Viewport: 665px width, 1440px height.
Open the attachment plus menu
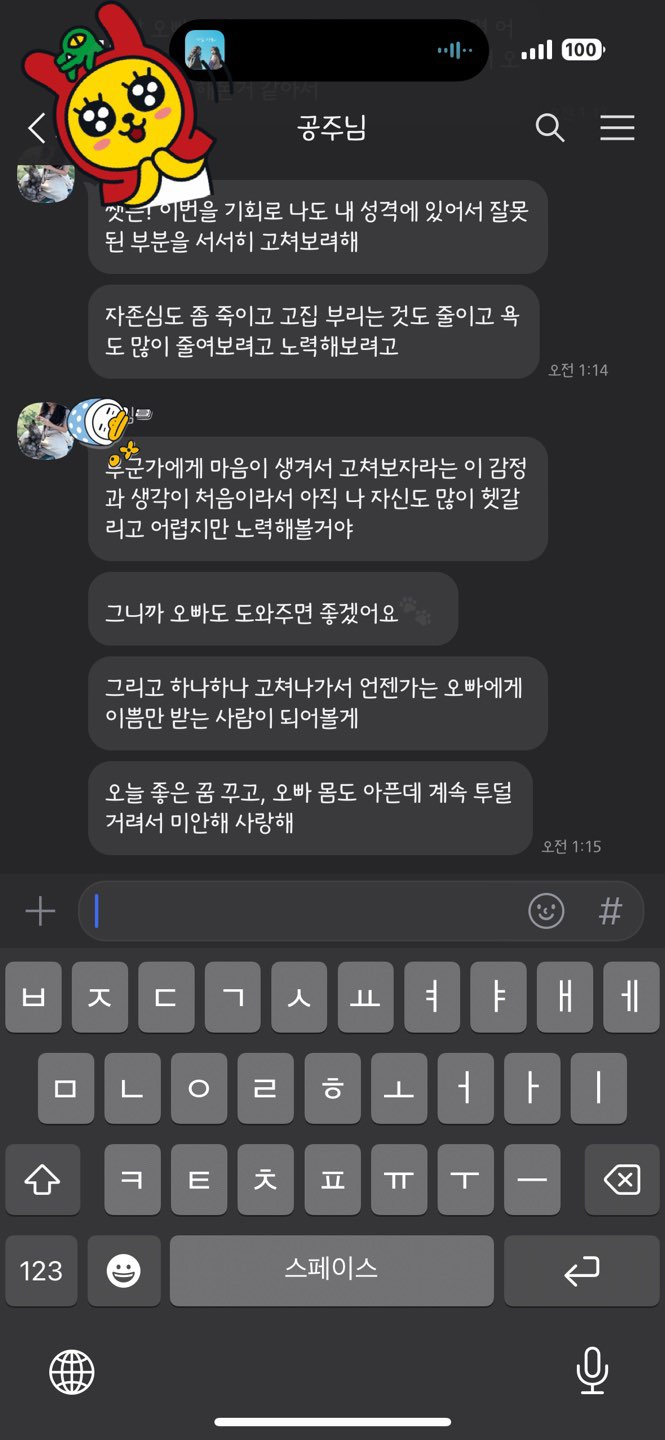click(x=40, y=911)
